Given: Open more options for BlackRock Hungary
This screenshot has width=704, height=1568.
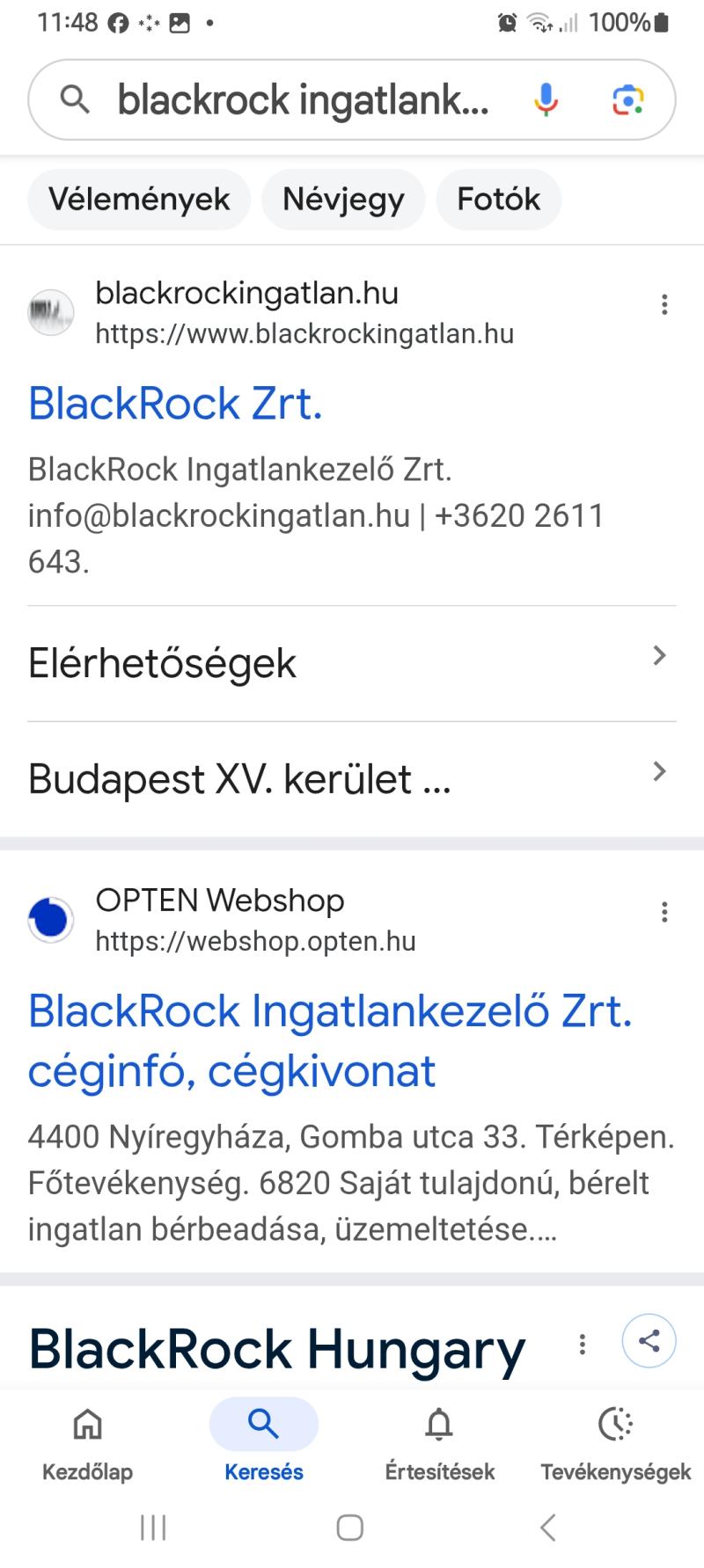Looking at the screenshot, I should click(582, 1344).
